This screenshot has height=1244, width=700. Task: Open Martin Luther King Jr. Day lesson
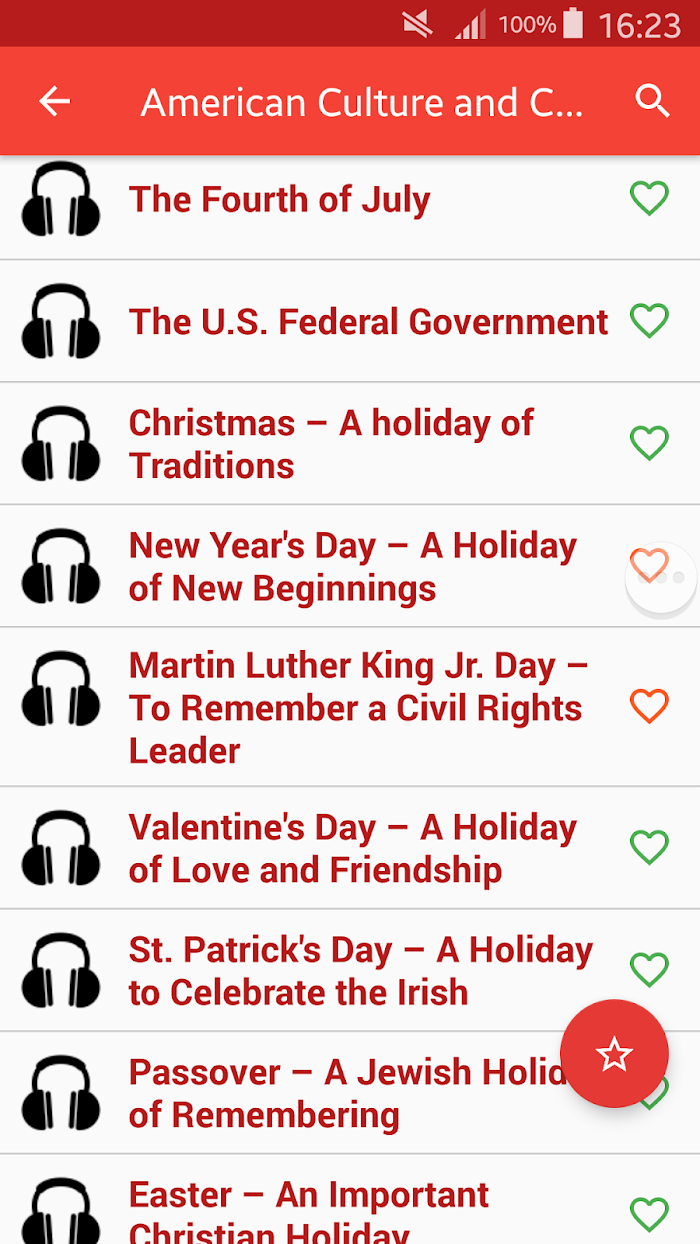[x=350, y=707]
